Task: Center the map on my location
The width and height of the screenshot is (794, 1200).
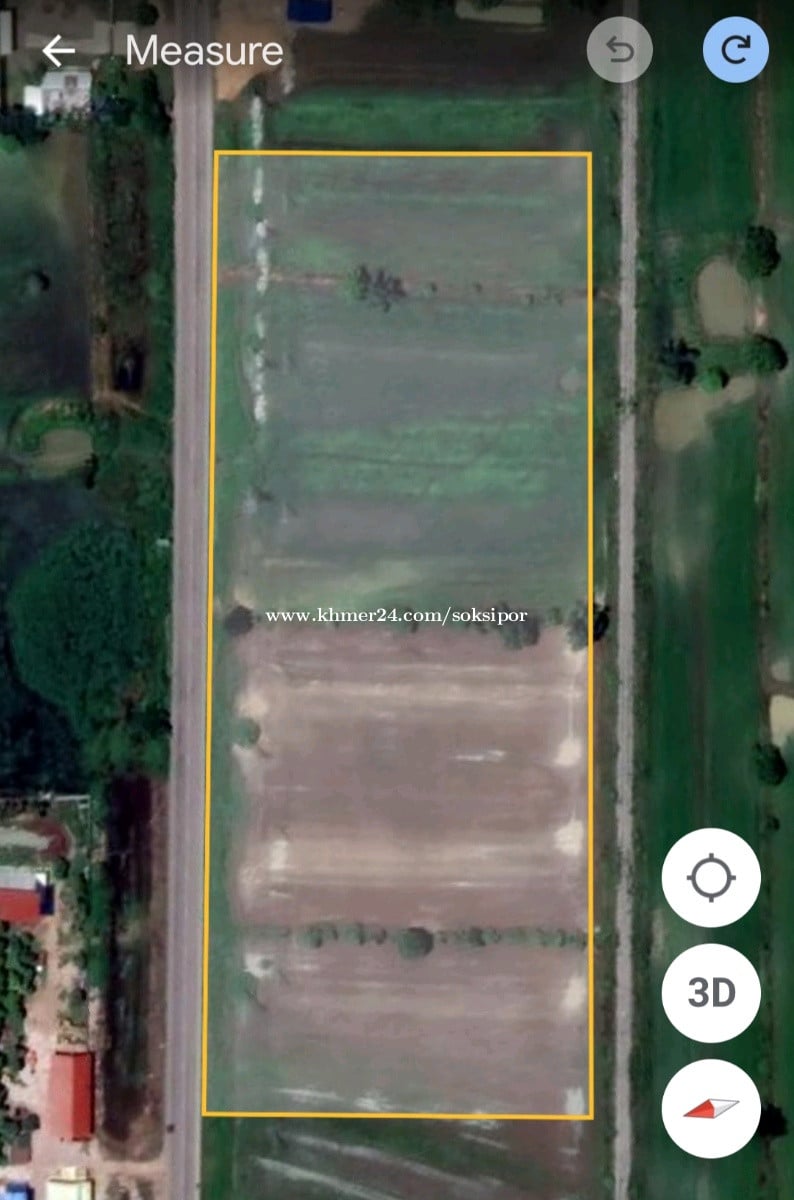Action: tap(711, 878)
